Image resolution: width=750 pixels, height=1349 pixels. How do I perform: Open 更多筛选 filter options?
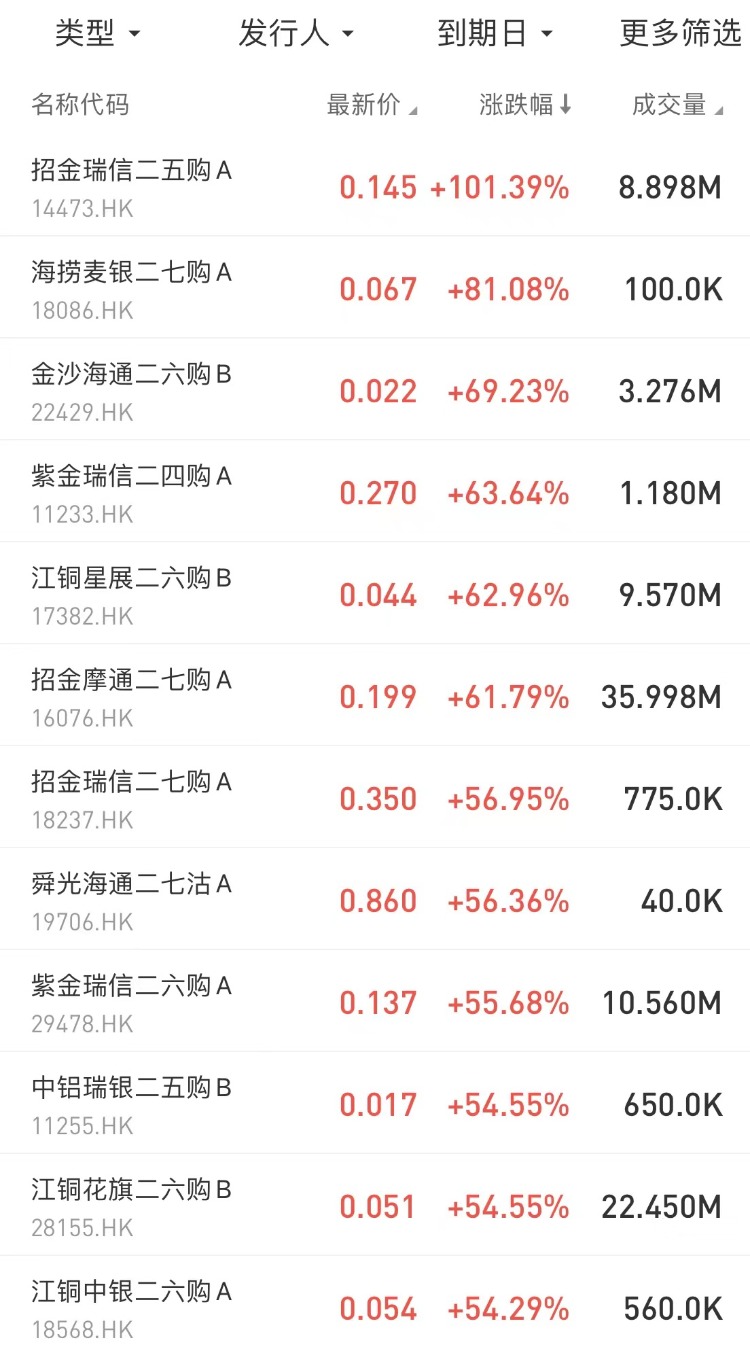pos(681,34)
